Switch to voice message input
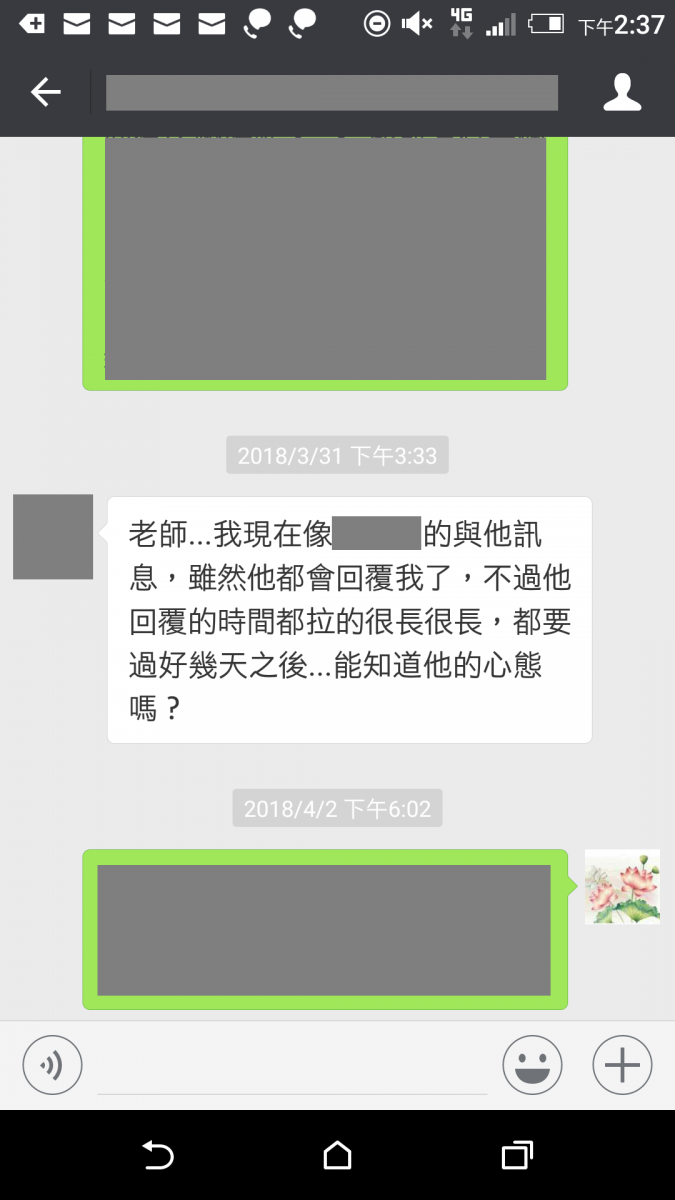This screenshot has width=675, height=1200. [52, 1065]
